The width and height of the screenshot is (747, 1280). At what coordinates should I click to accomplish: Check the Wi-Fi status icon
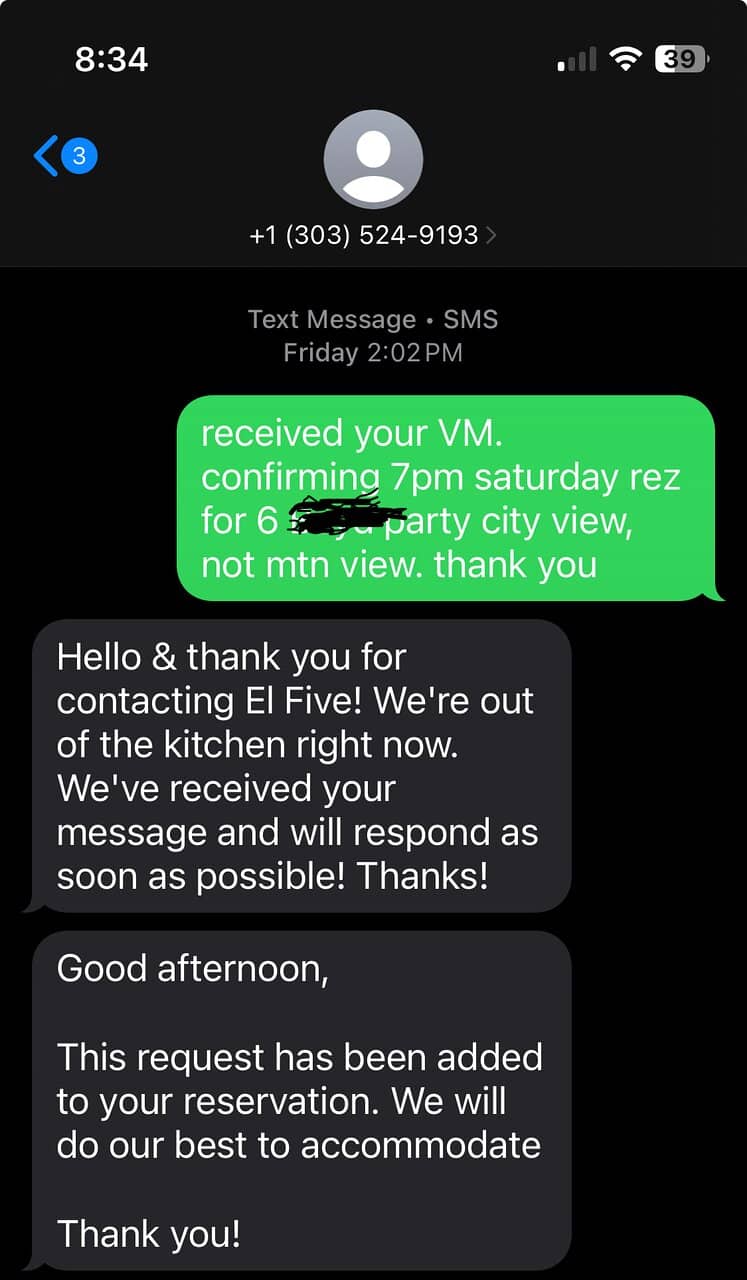click(625, 58)
